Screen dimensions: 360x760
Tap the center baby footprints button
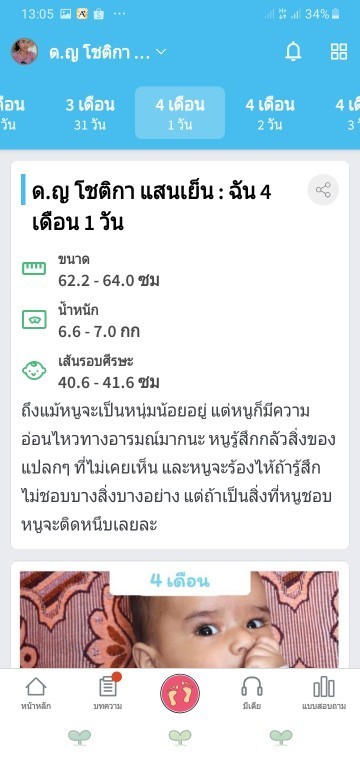click(180, 693)
